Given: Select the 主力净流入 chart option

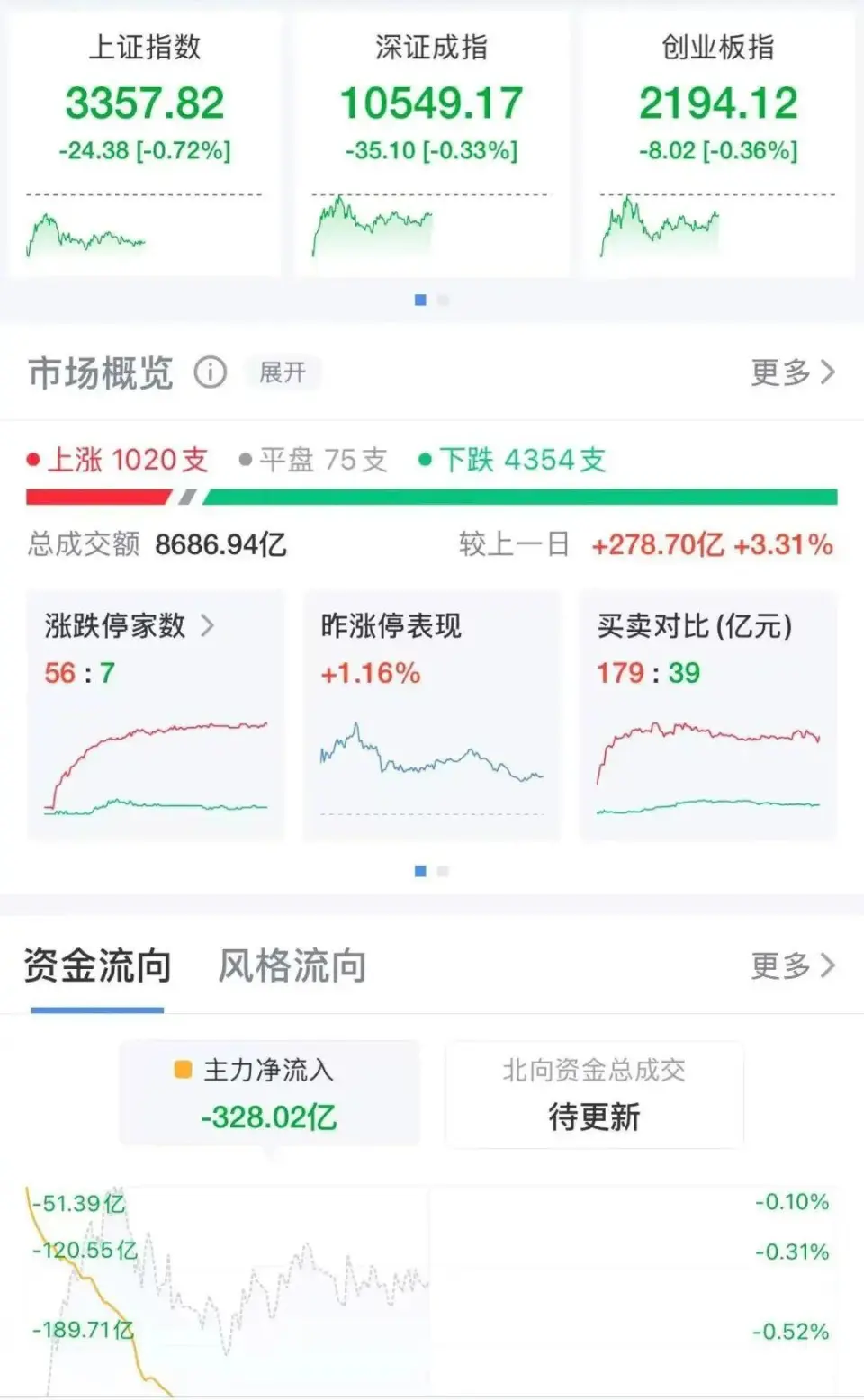Looking at the screenshot, I should [x=269, y=1094].
